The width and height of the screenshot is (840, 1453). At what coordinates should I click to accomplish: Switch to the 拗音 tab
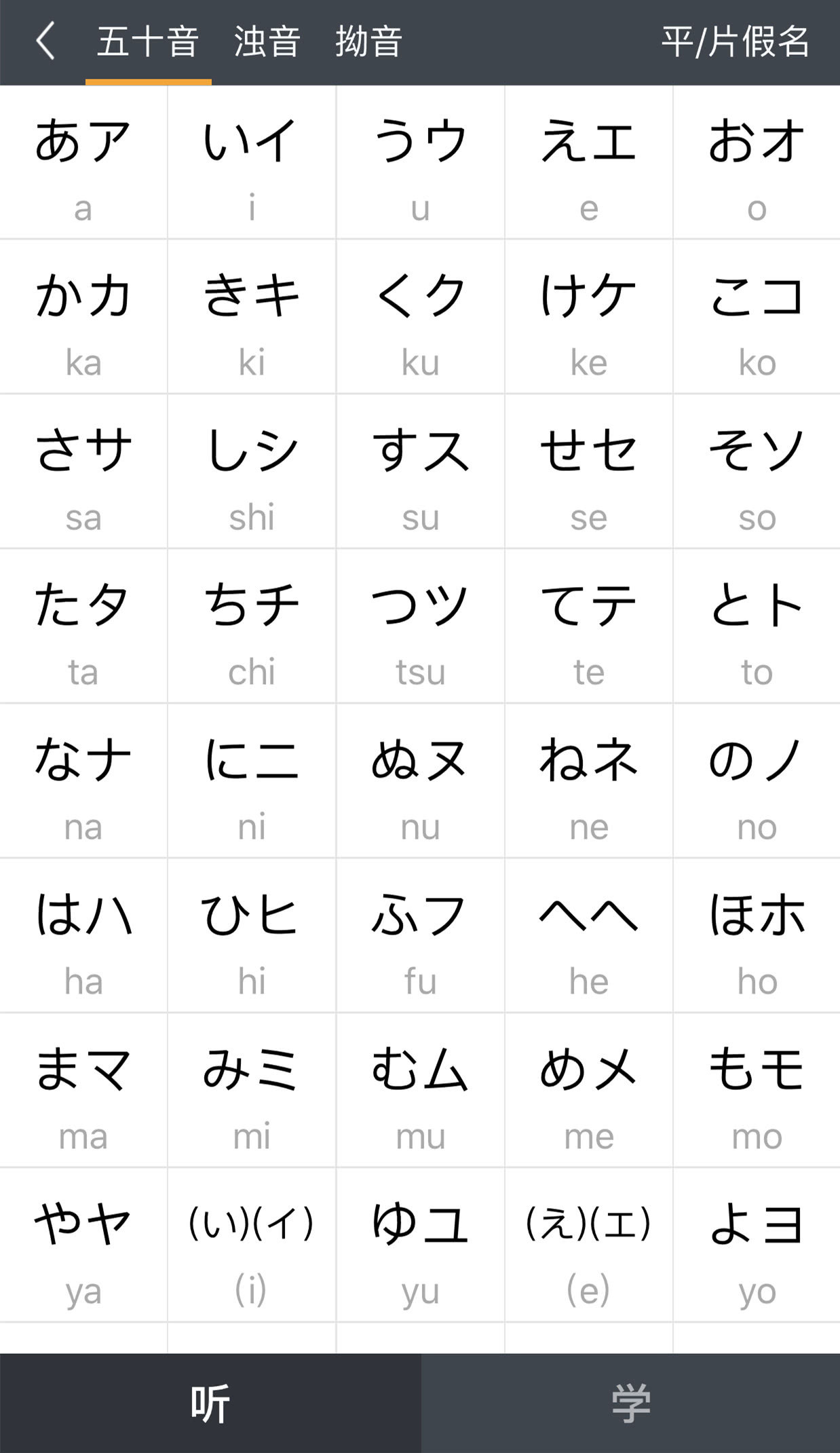pos(368,41)
